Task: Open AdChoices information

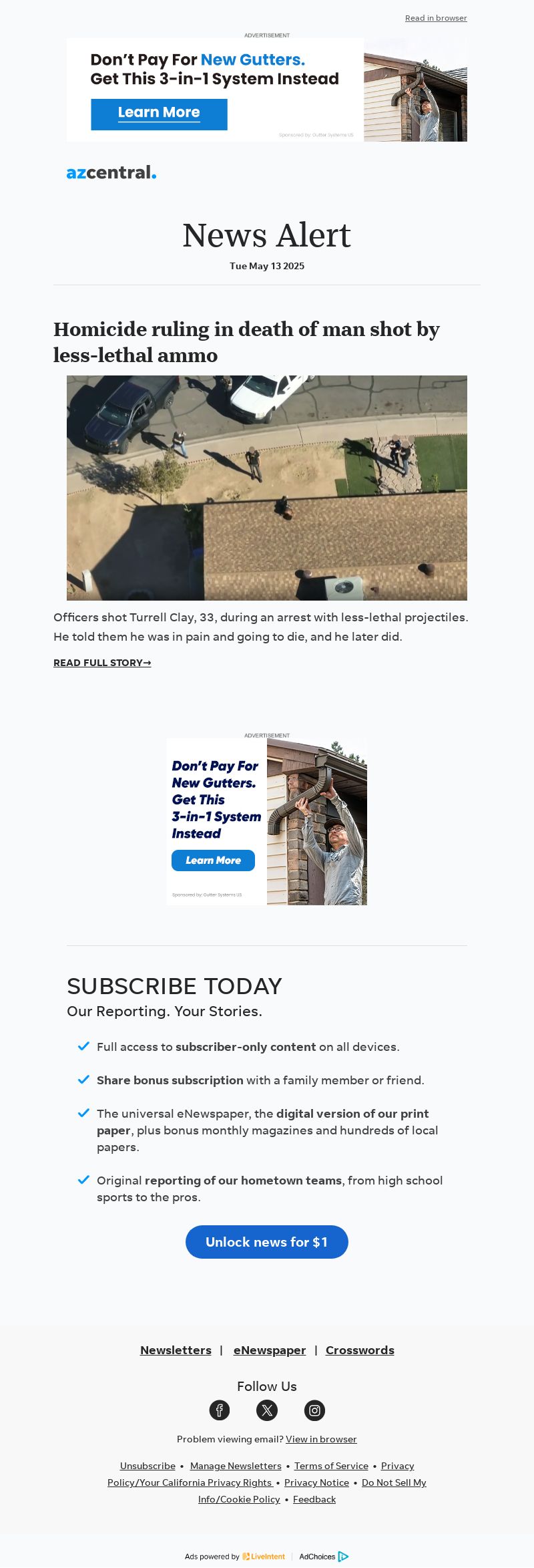Action: pos(323,1557)
